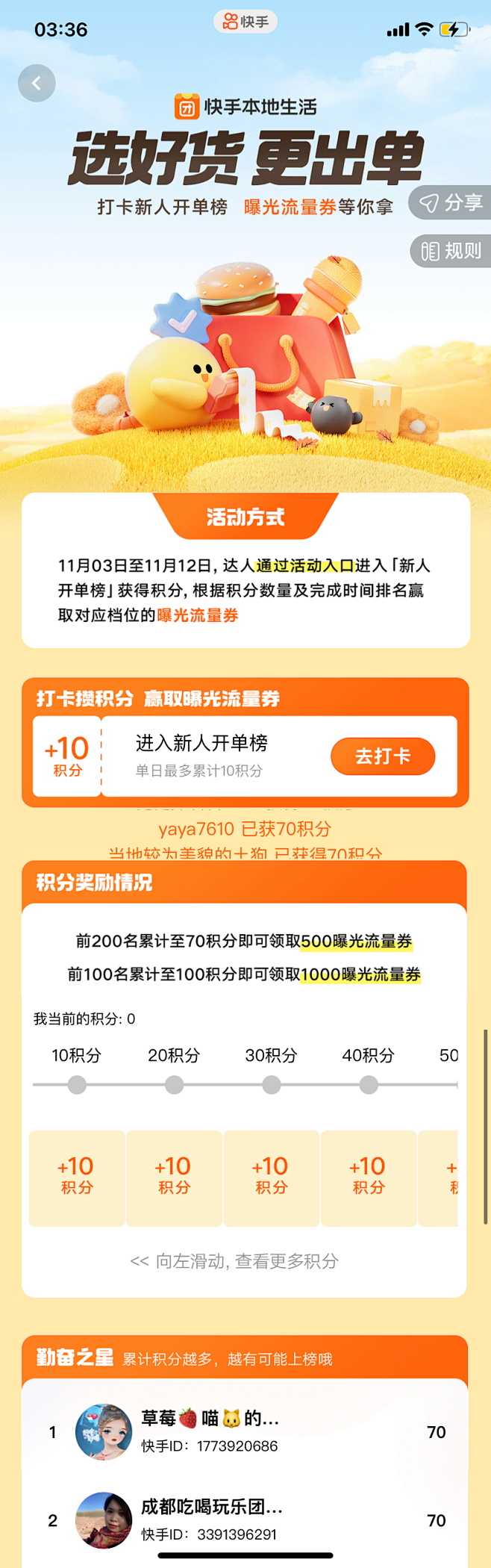Open the 规则 rules button

coord(451,251)
